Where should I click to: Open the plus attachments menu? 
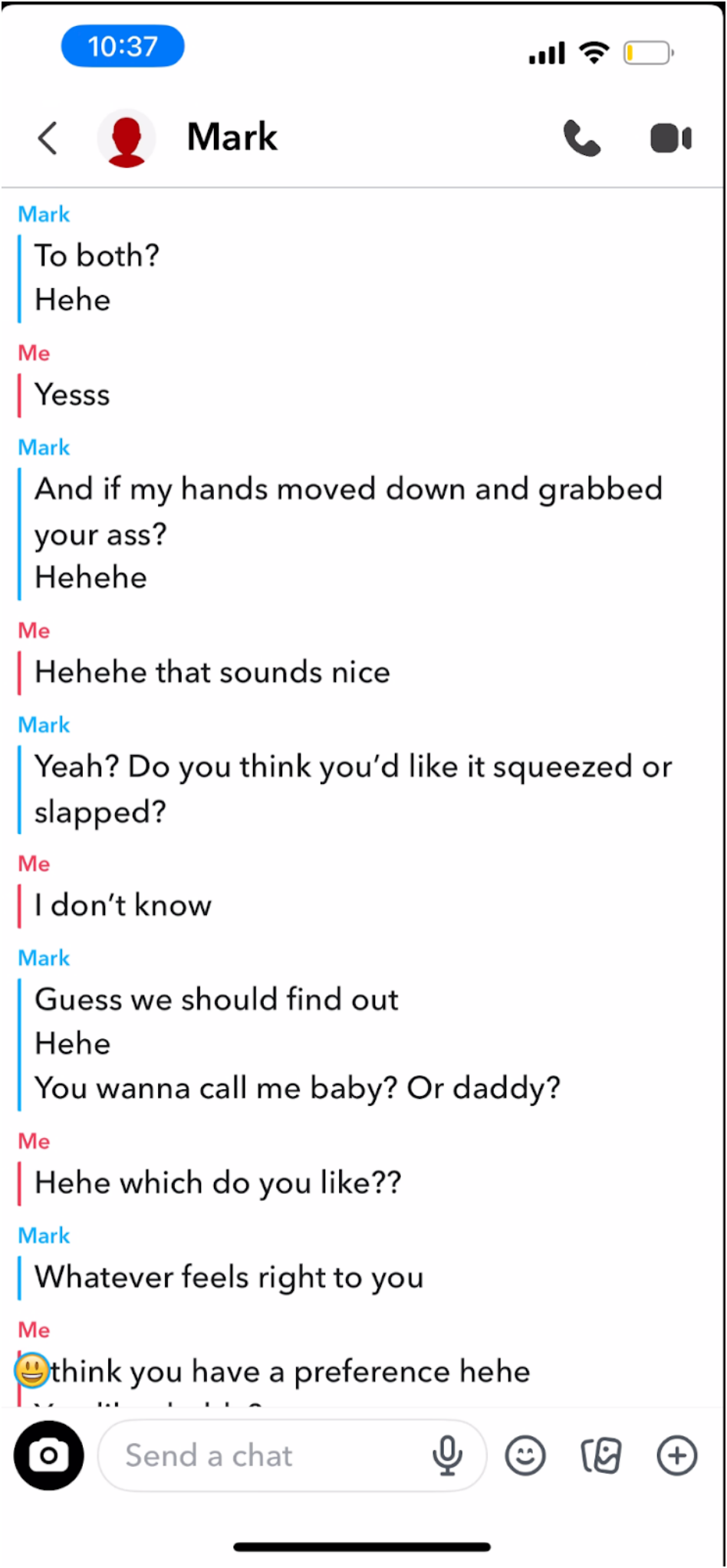coord(677,1455)
